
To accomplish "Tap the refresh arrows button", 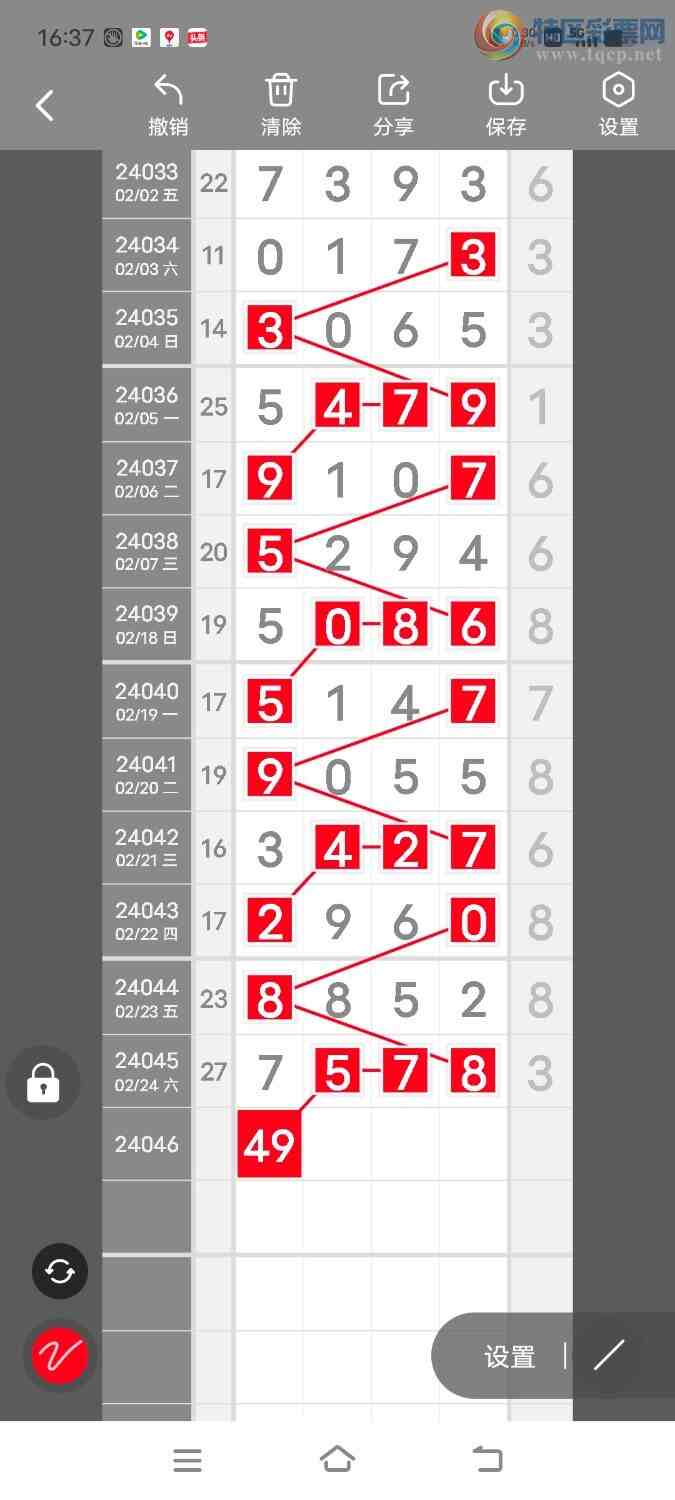I will (x=60, y=1271).
